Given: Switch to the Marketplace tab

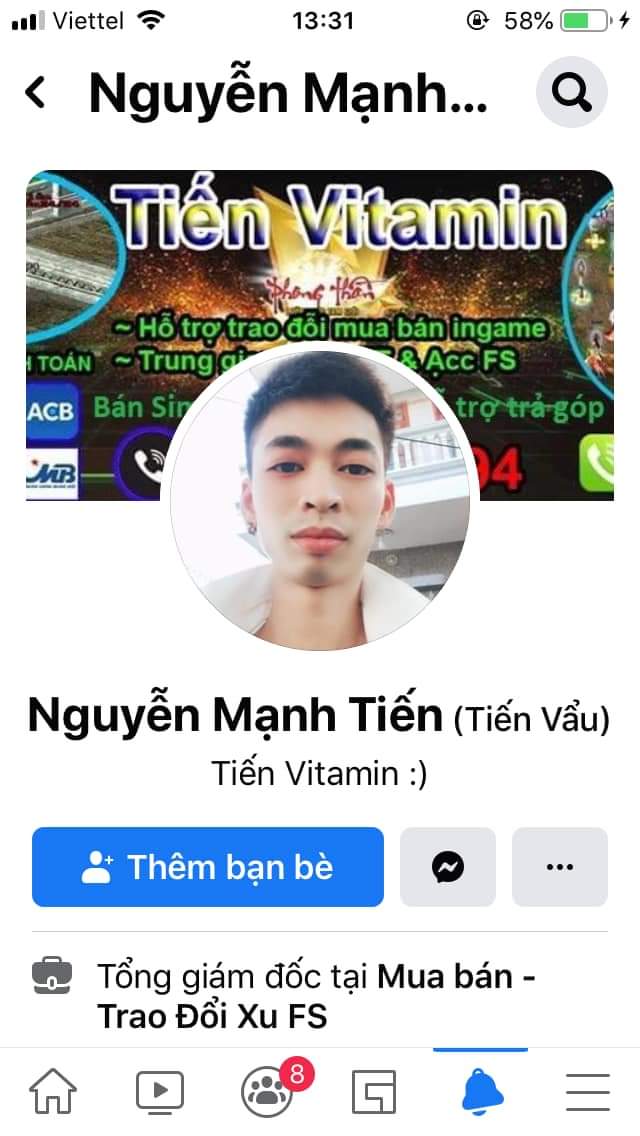Looking at the screenshot, I should point(374,1091).
